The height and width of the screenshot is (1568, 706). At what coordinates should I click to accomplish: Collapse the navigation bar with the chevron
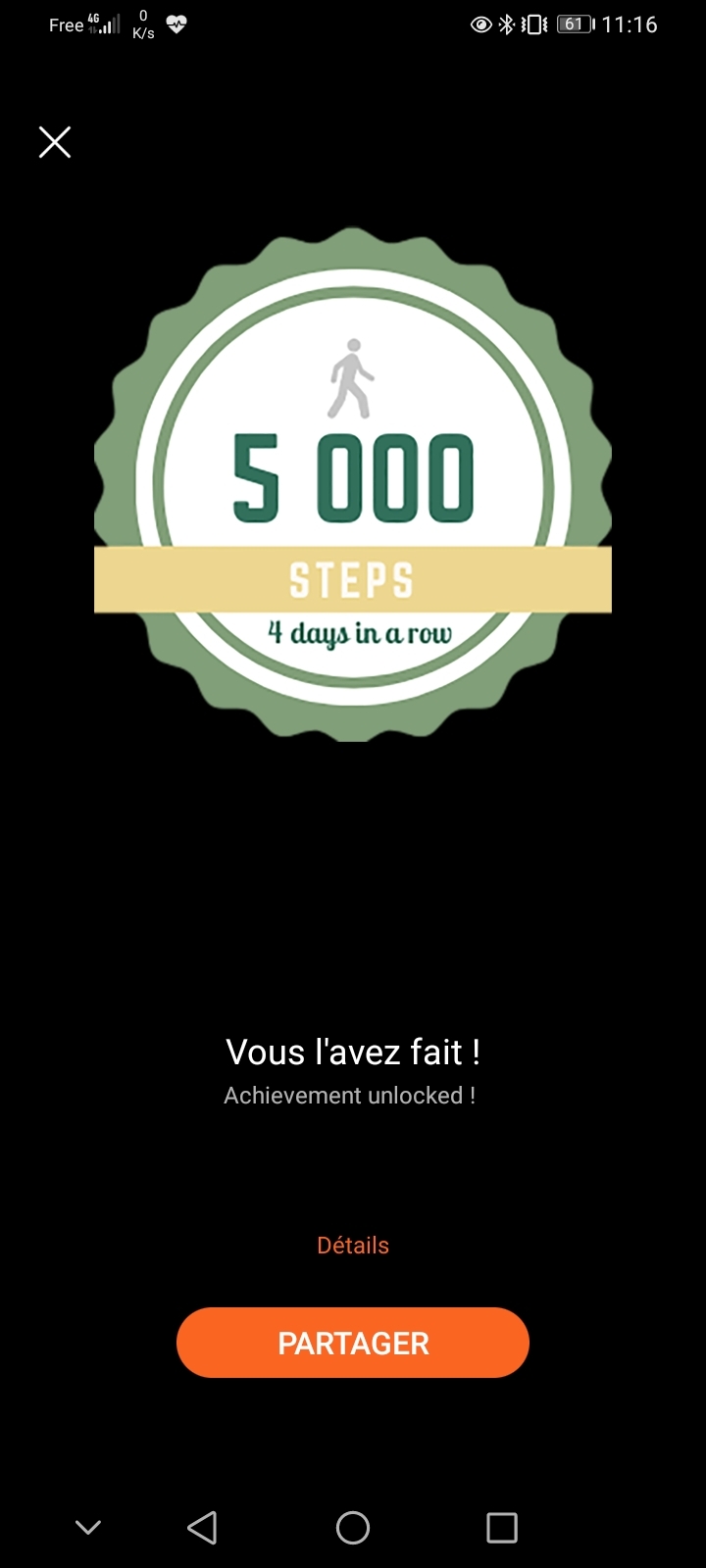[x=88, y=1527]
